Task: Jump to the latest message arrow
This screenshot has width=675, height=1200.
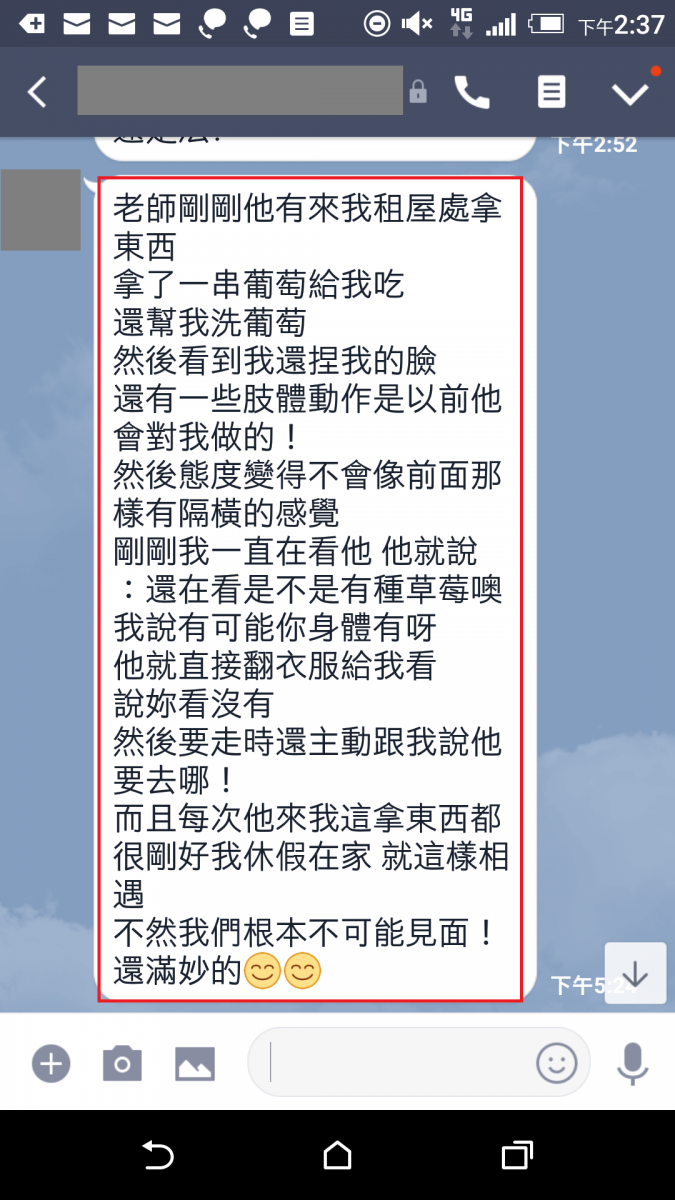Action: (635, 973)
